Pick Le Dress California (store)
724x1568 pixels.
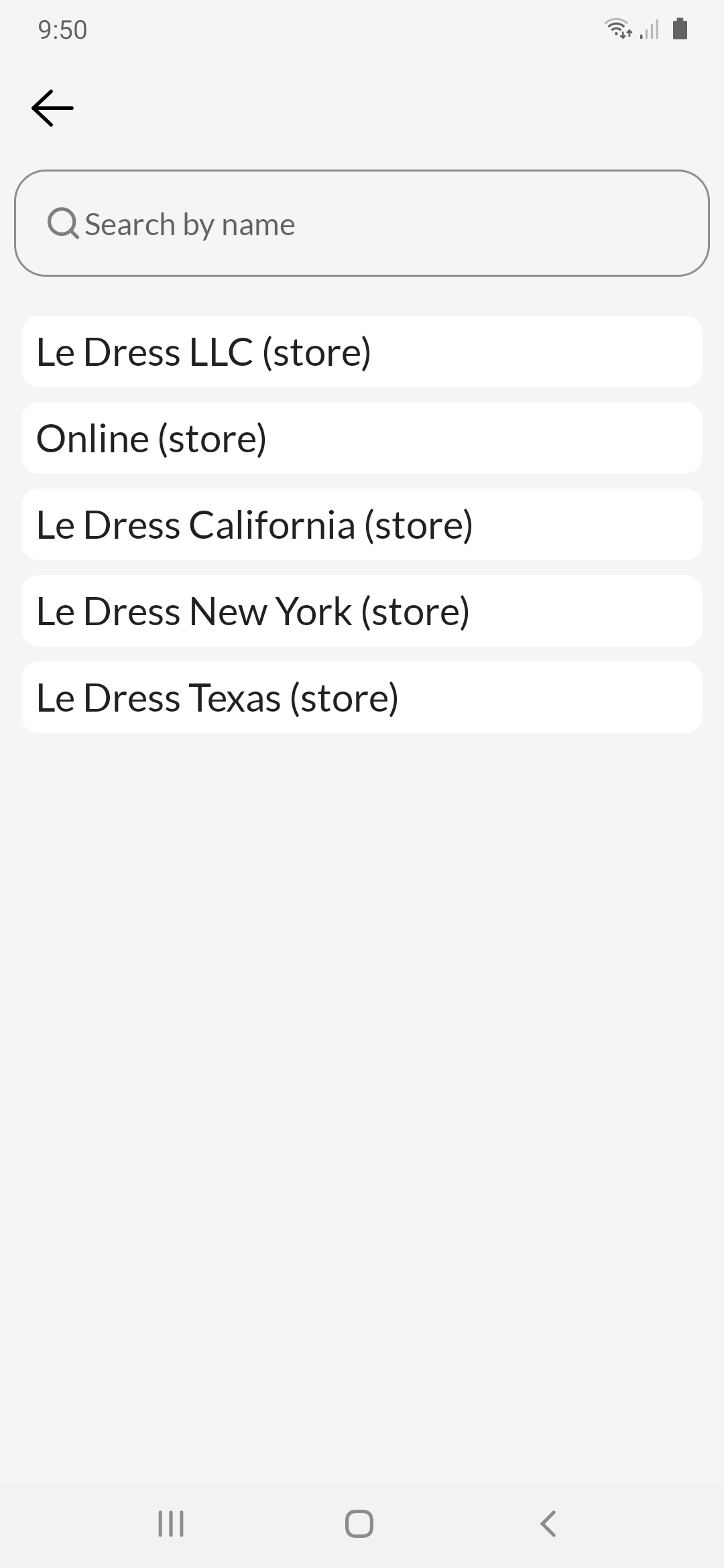[x=362, y=525]
